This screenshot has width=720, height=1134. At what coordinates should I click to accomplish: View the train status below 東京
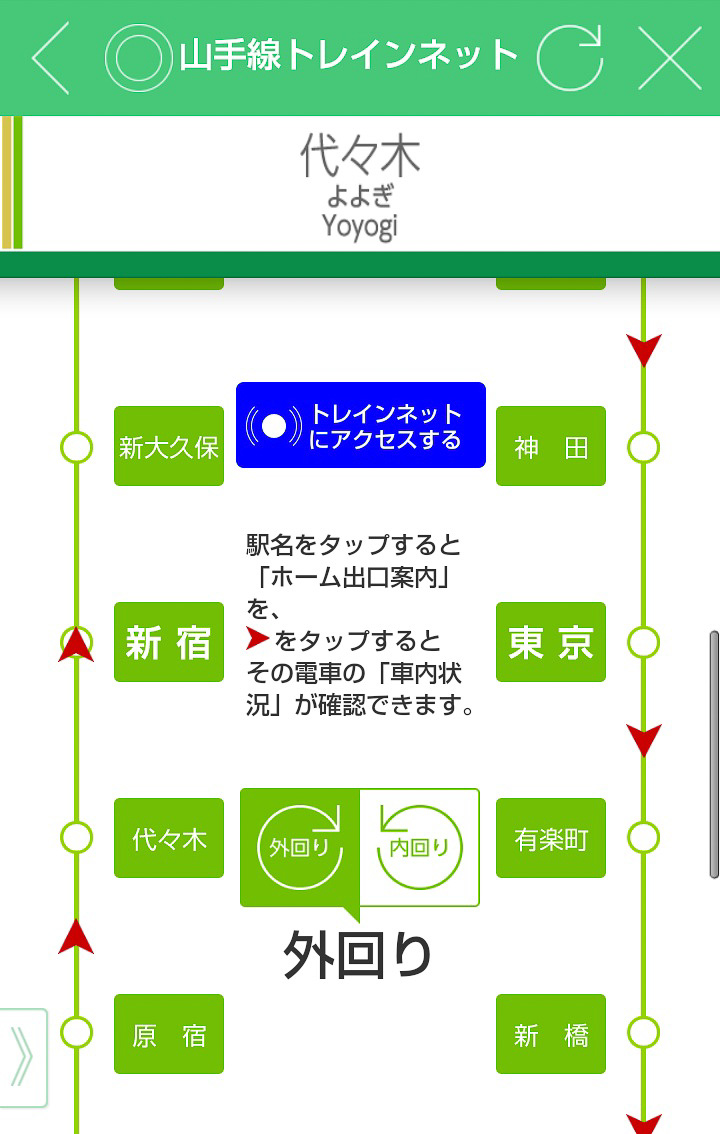[x=644, y=740]
